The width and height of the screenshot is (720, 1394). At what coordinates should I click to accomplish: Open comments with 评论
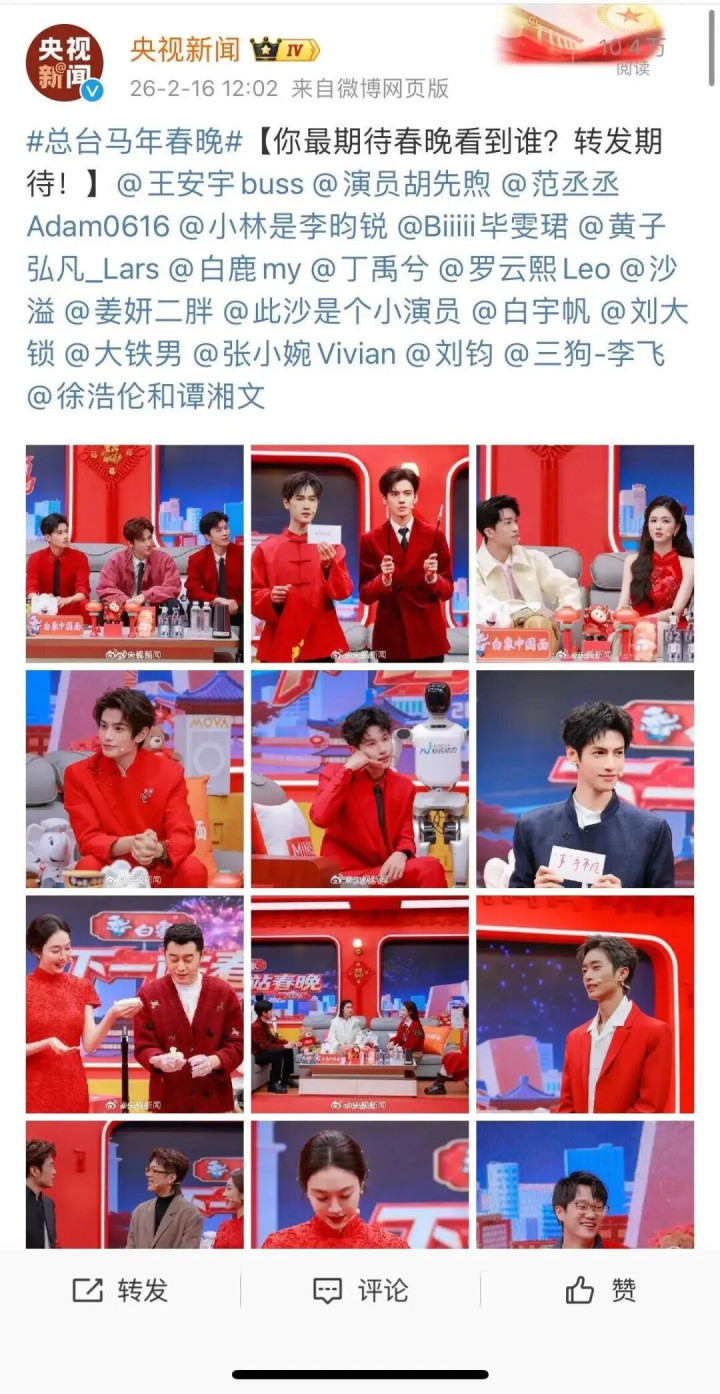(x=360, y=1290)
